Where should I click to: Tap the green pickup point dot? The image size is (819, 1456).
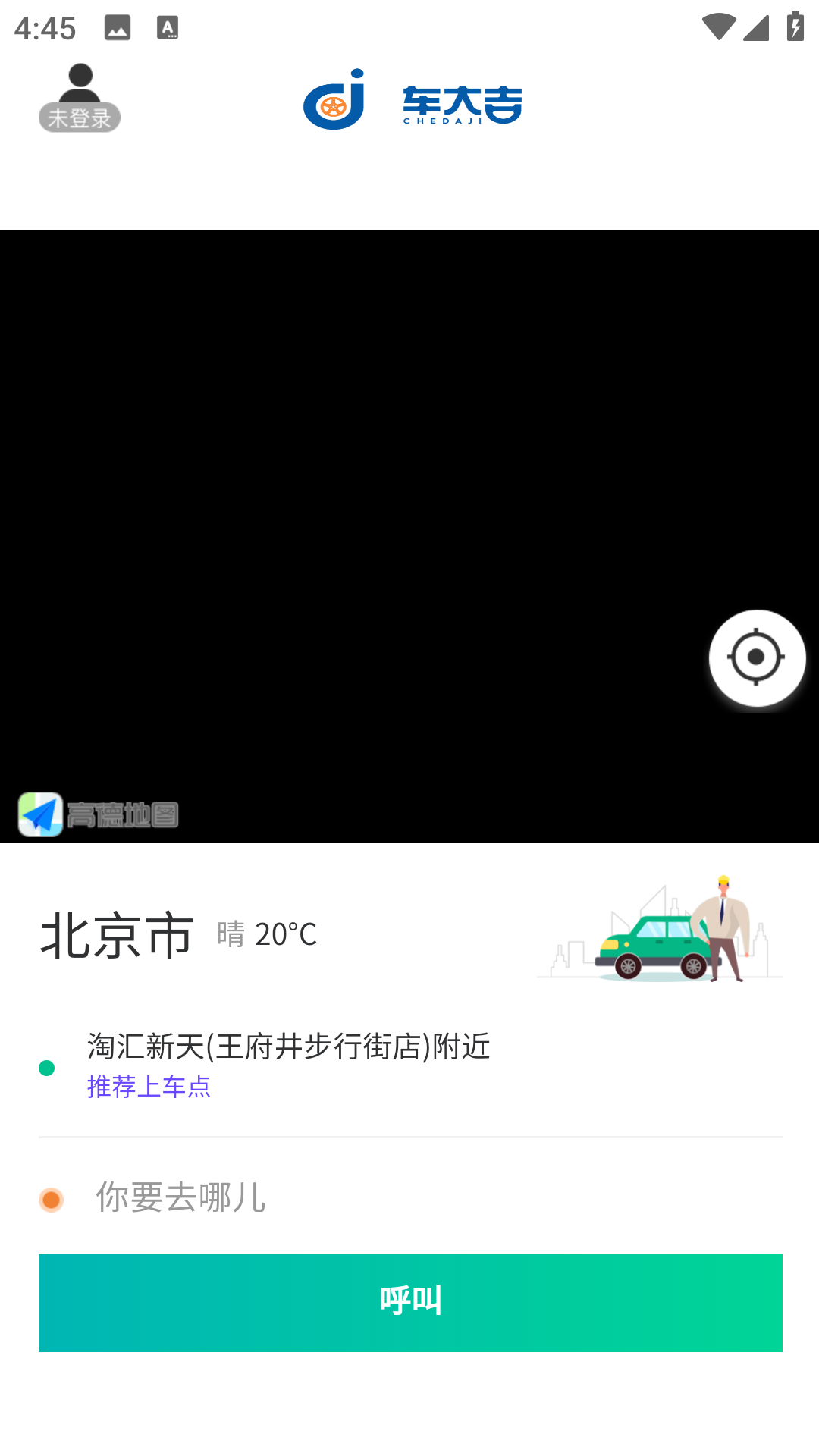point(49,1066)
